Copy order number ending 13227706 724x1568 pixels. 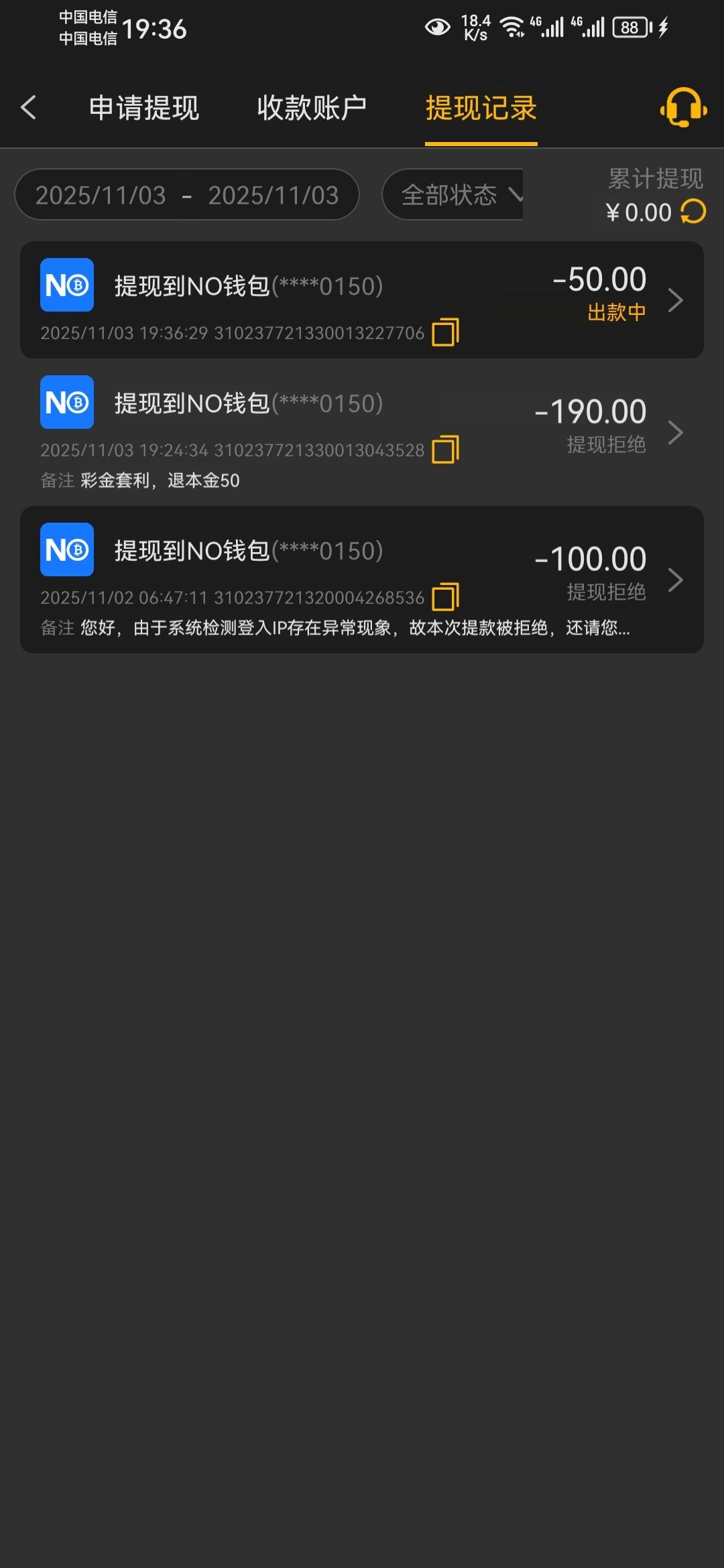(x=445, y=332)
